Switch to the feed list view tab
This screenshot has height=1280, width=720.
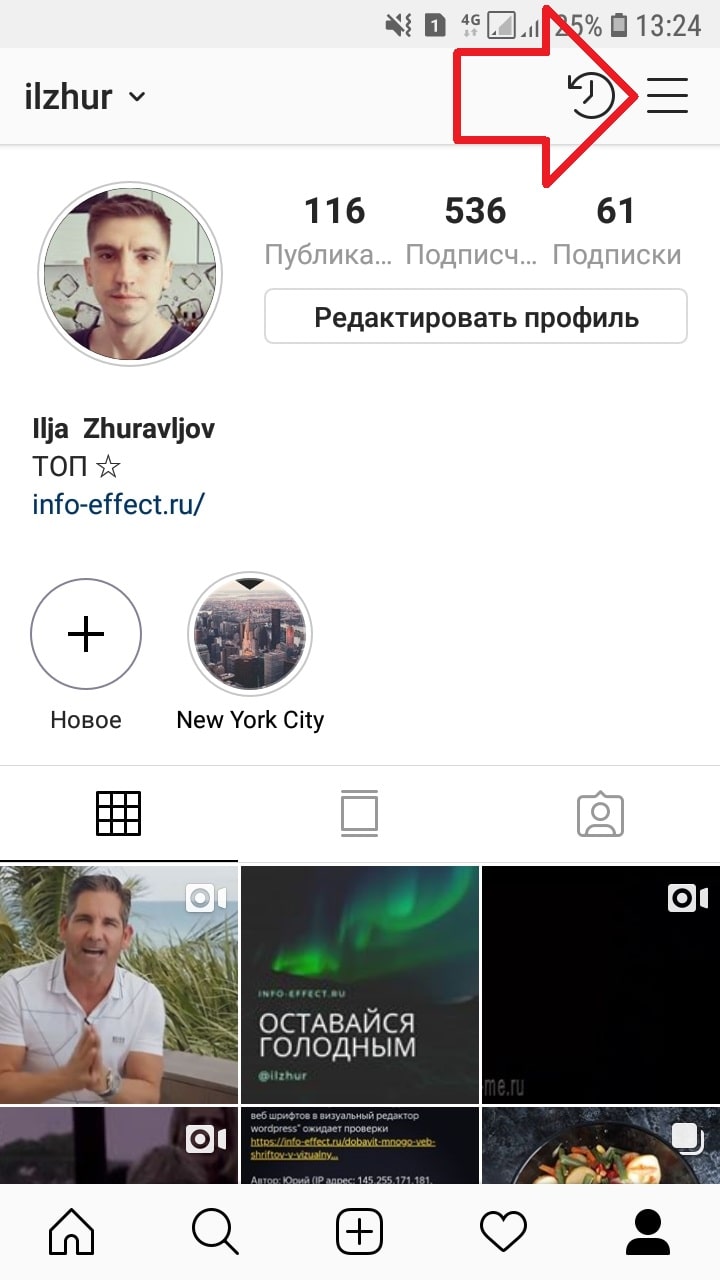[x=359, y=813]
